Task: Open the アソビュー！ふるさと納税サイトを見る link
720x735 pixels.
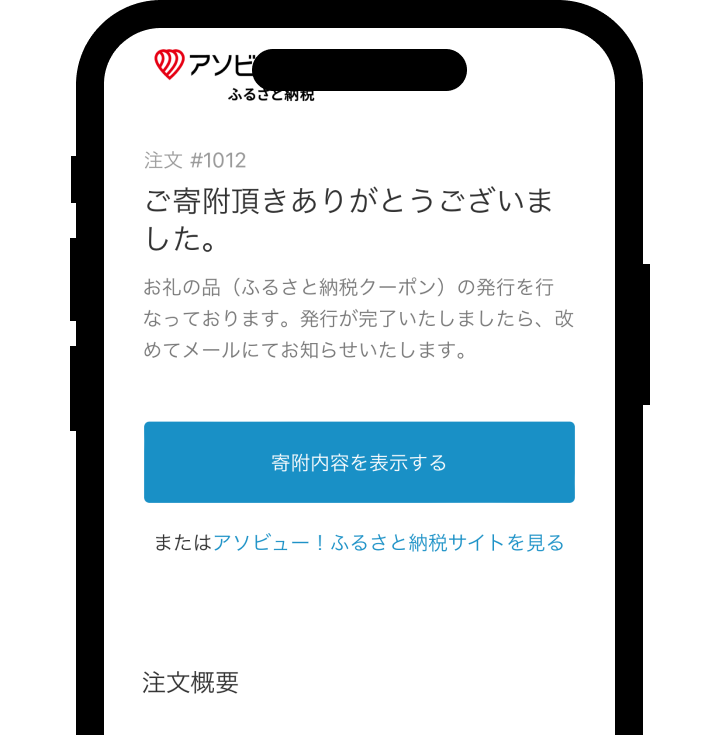Action: 388,543
